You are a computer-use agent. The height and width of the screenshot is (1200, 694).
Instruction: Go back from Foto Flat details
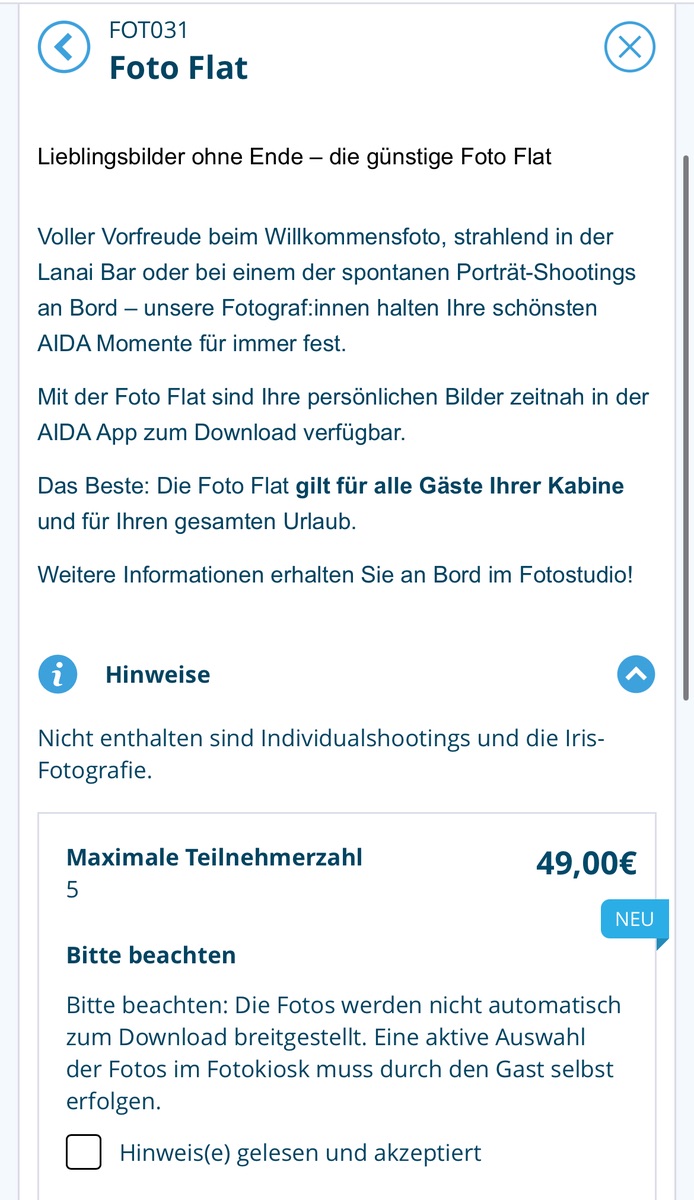coord(63,47)
